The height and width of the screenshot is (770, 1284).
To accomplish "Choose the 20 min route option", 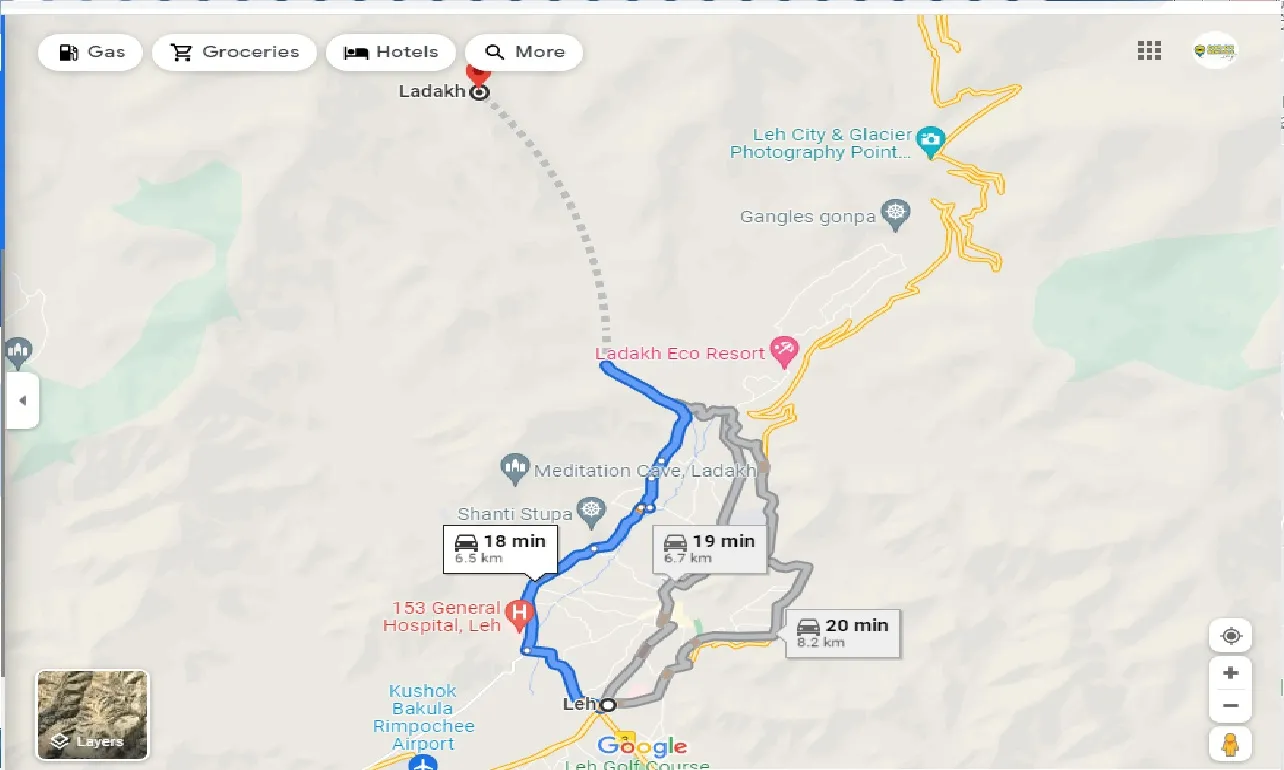I will [842, 632].
